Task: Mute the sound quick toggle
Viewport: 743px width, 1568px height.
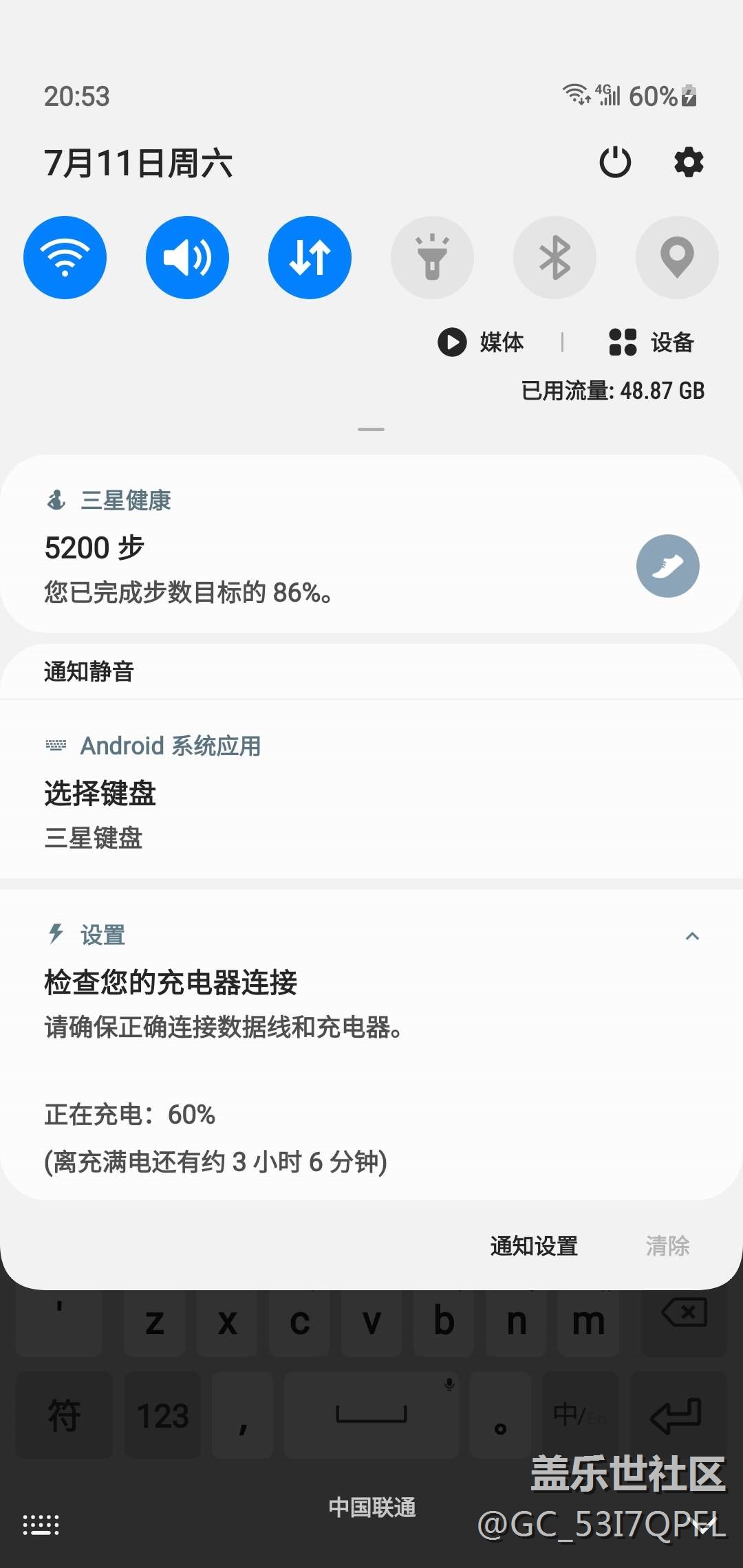Action: click(187, 258)
